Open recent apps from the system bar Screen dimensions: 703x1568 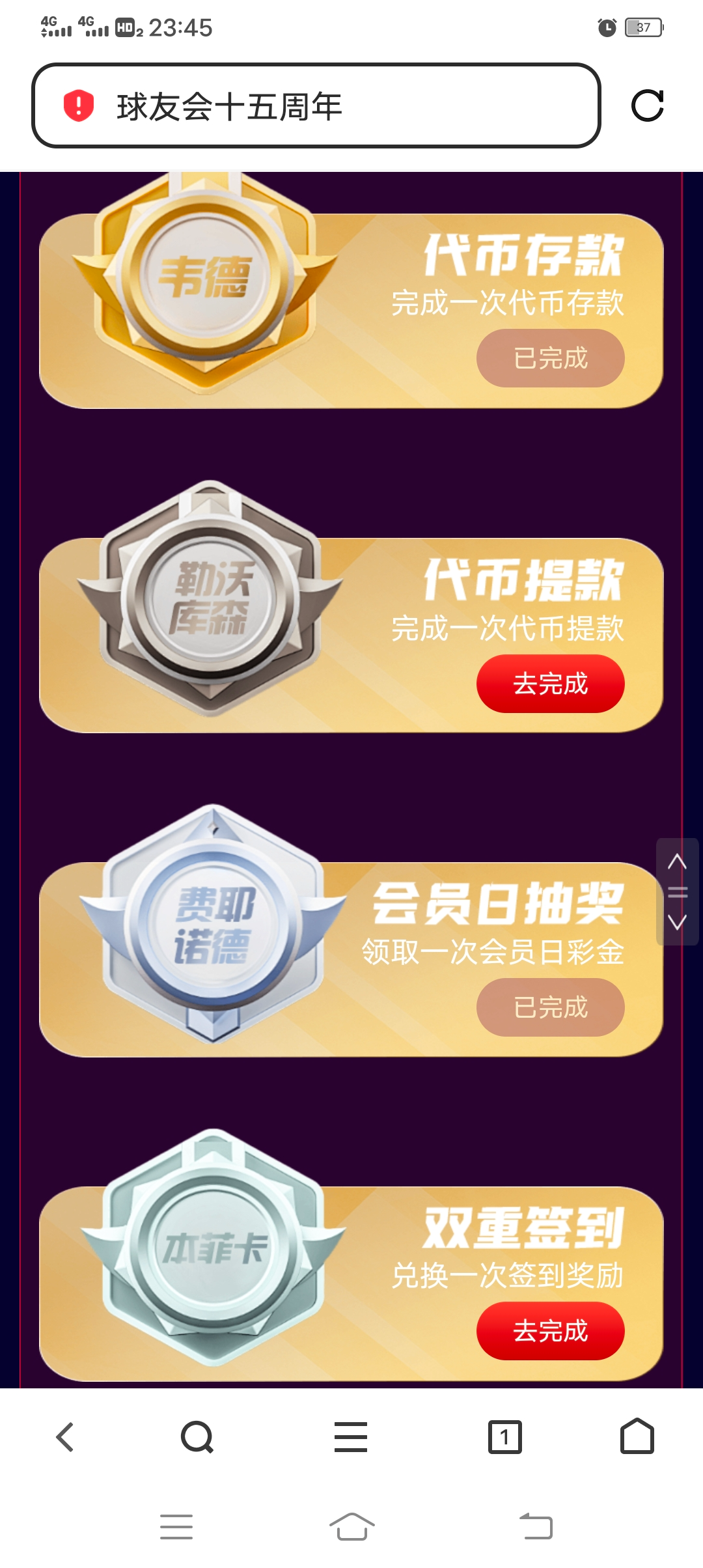[176, 1526]
